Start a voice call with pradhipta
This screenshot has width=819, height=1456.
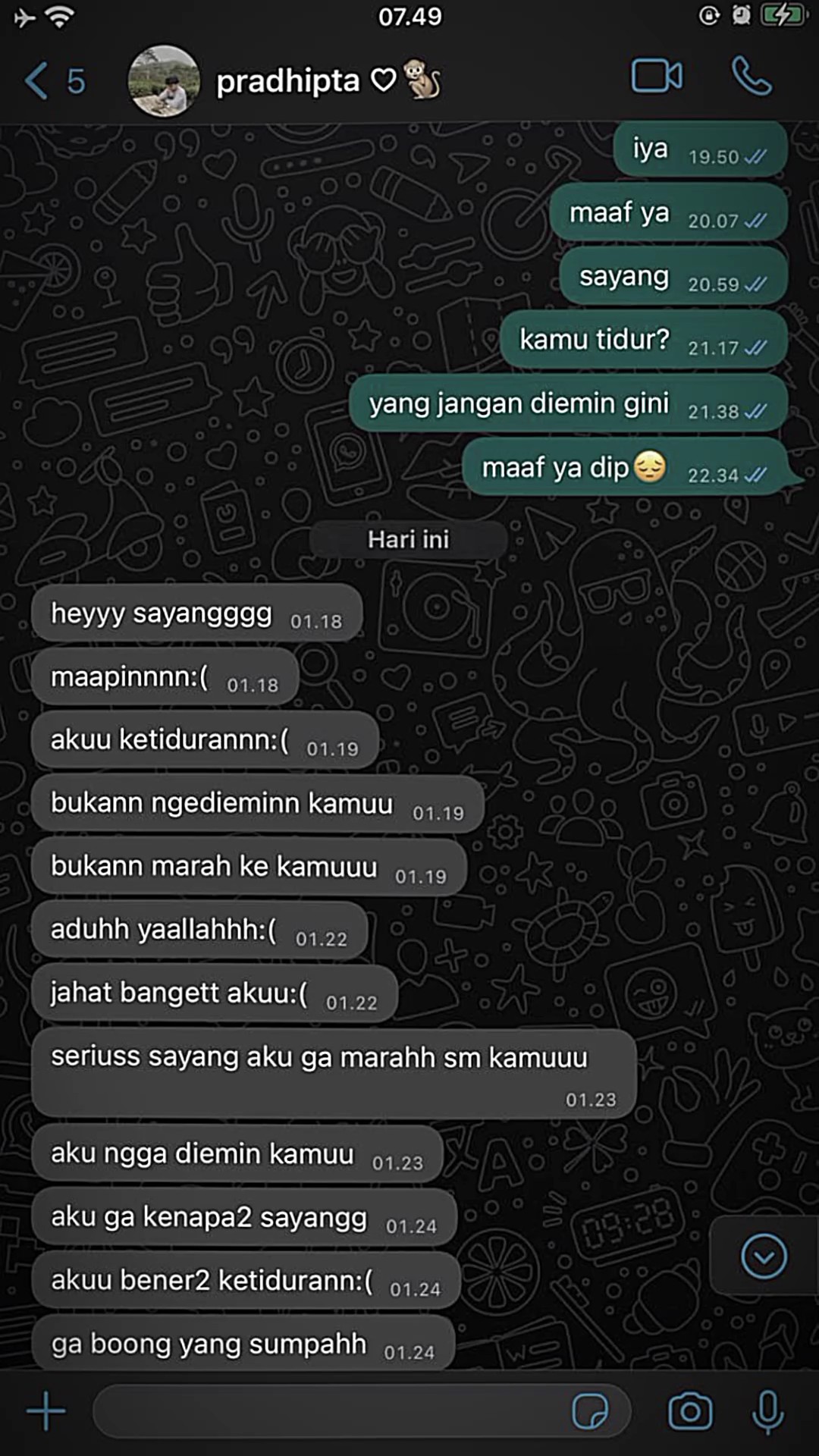[752, 76]
